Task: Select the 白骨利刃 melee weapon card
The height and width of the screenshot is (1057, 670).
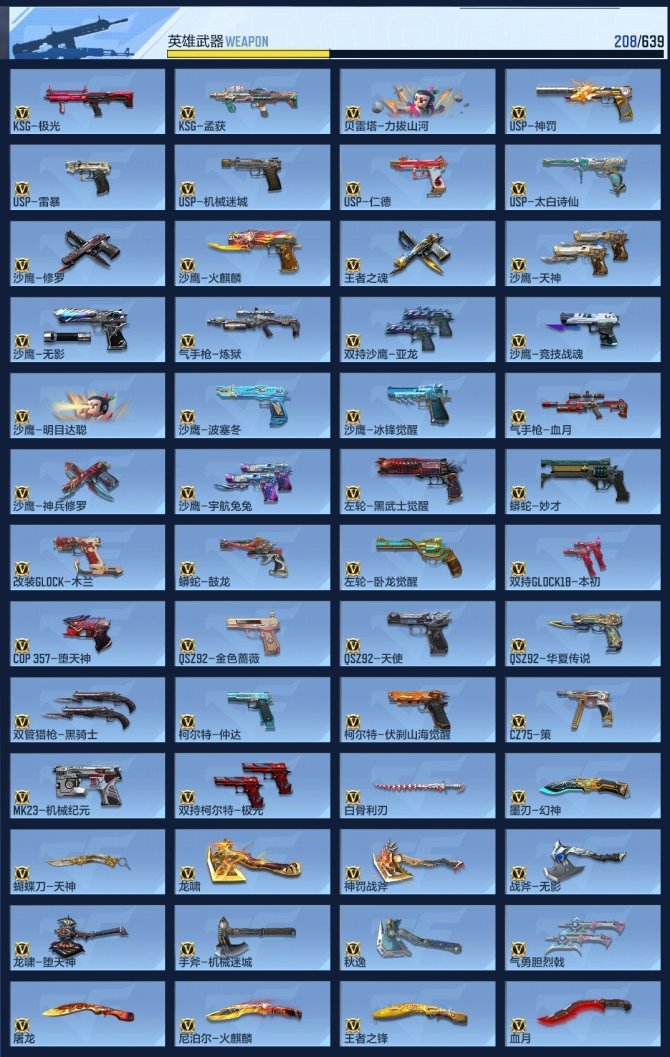Action: 417,785
